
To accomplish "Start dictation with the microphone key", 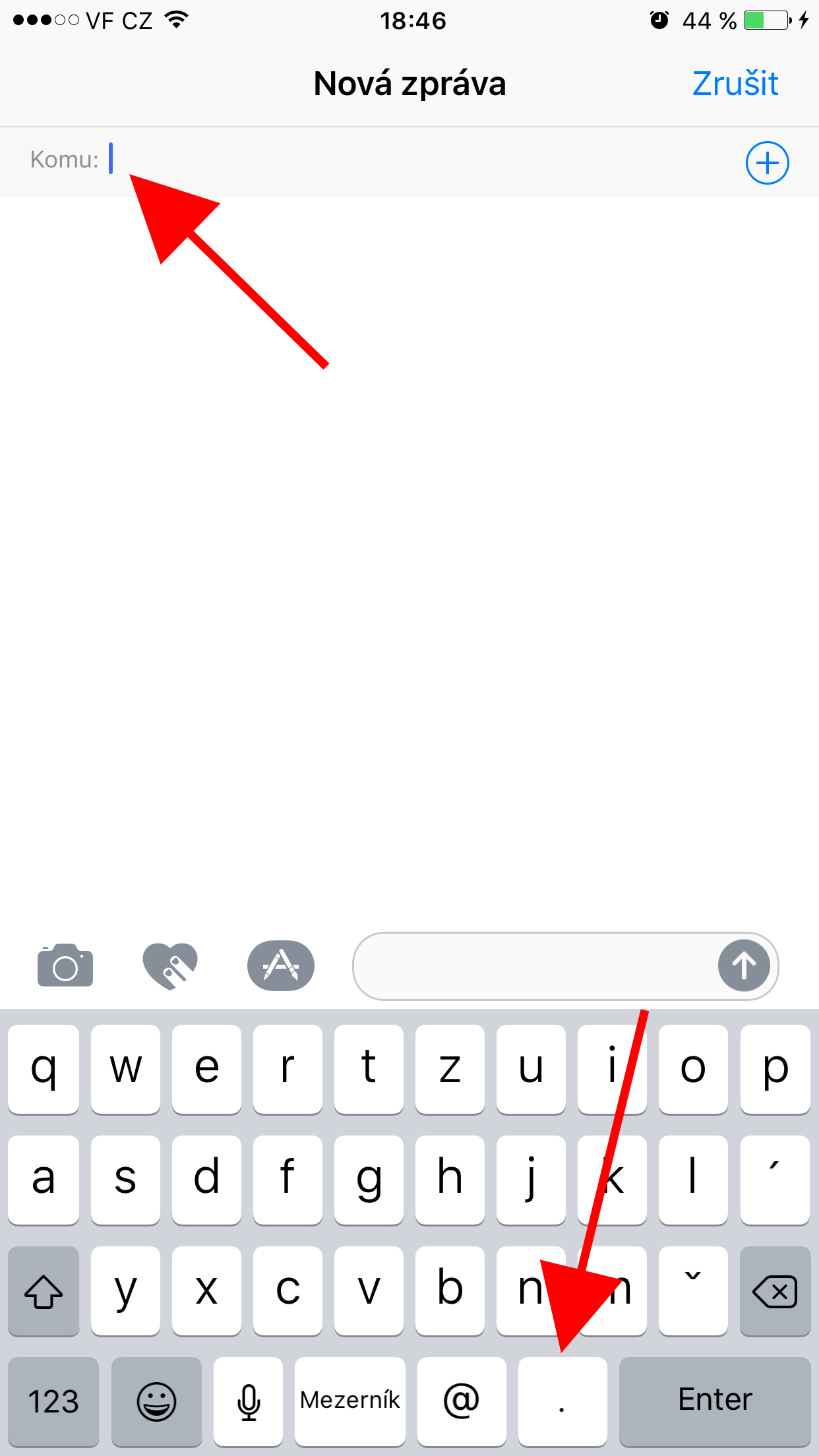I will click(x=249, y=1401).
